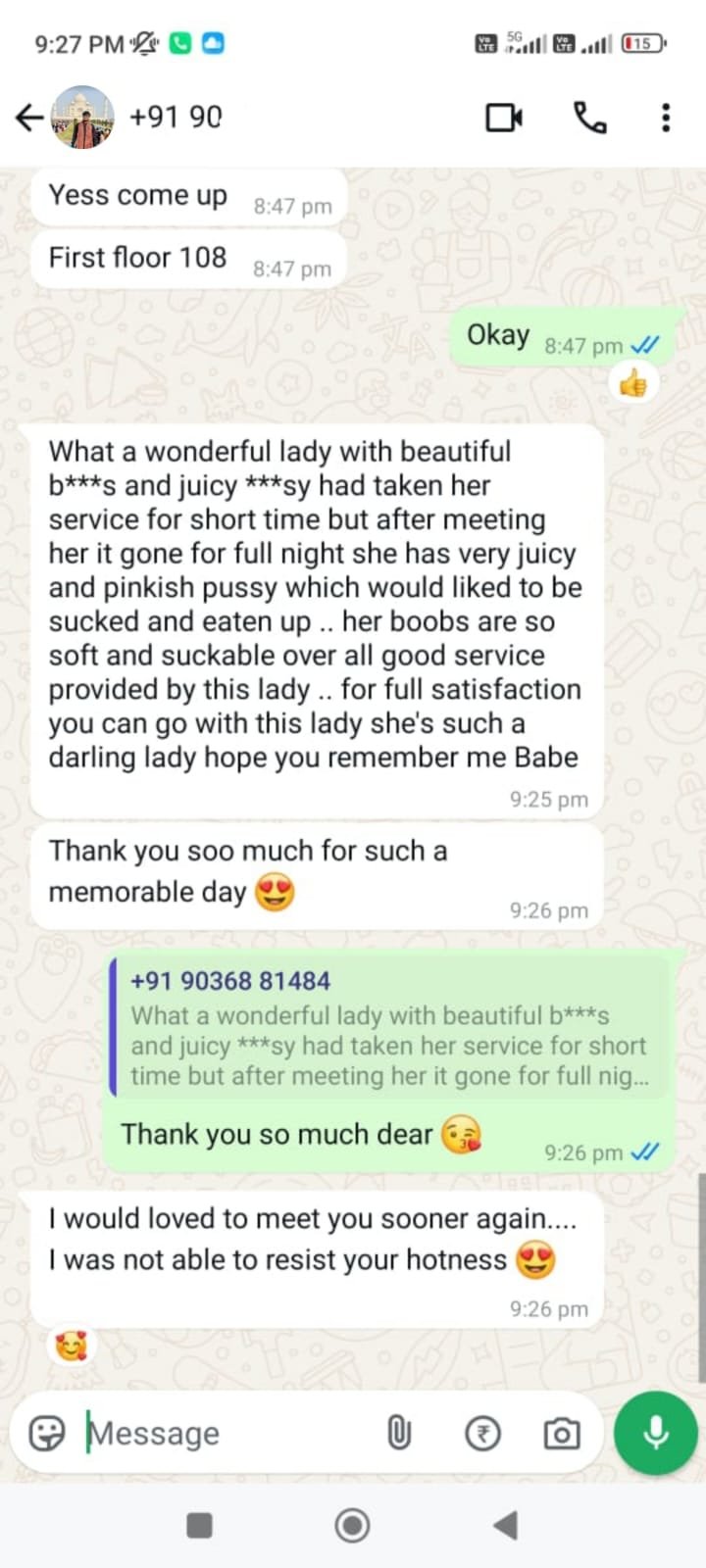Open recent apps with the square button

(199, 1525)
